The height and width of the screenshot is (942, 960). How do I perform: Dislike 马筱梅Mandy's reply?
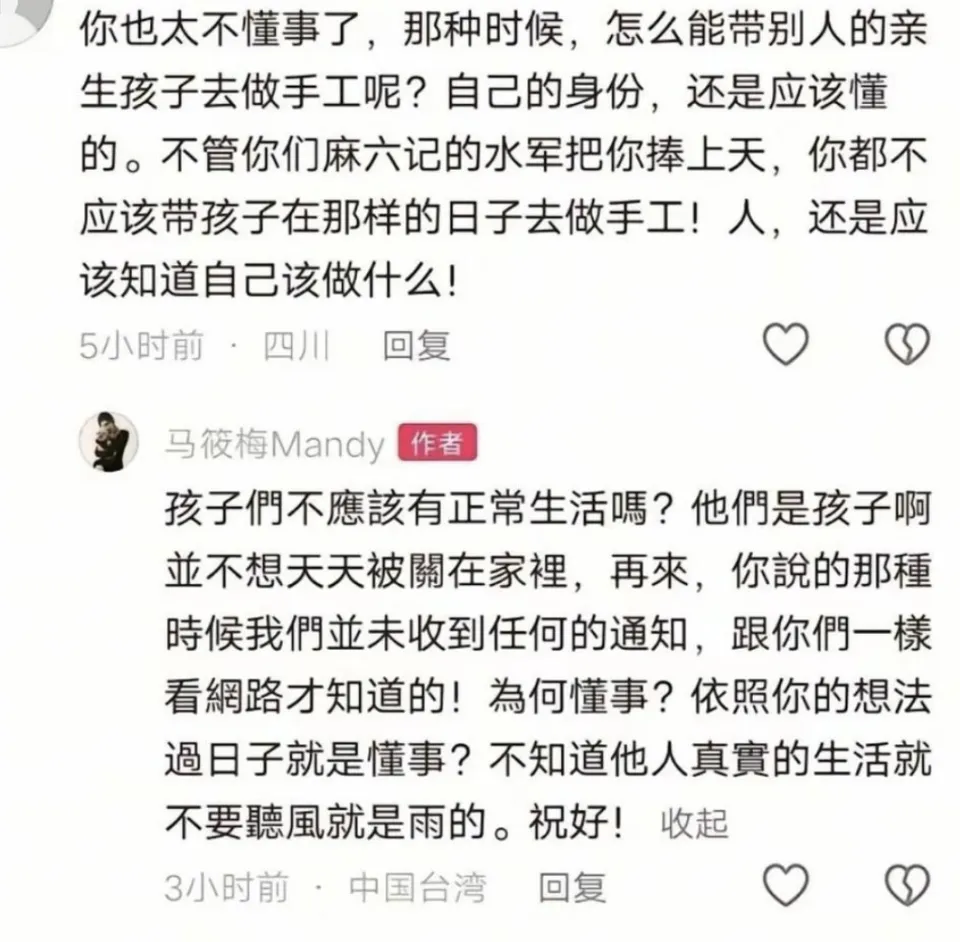click(x=908, y=886)
